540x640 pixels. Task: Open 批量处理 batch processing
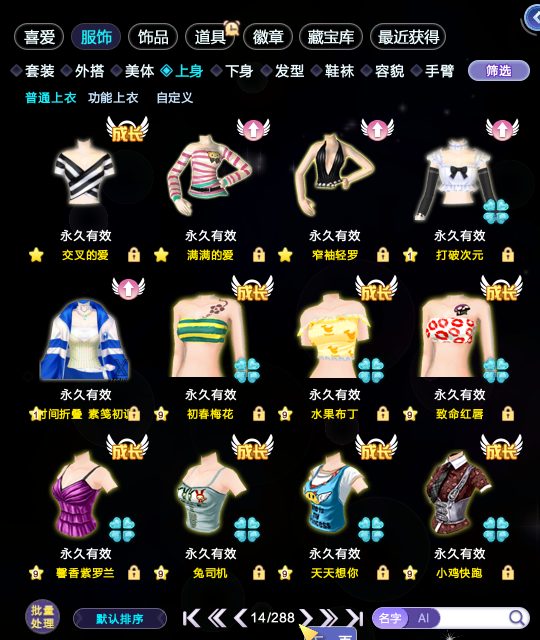[42, 617]
